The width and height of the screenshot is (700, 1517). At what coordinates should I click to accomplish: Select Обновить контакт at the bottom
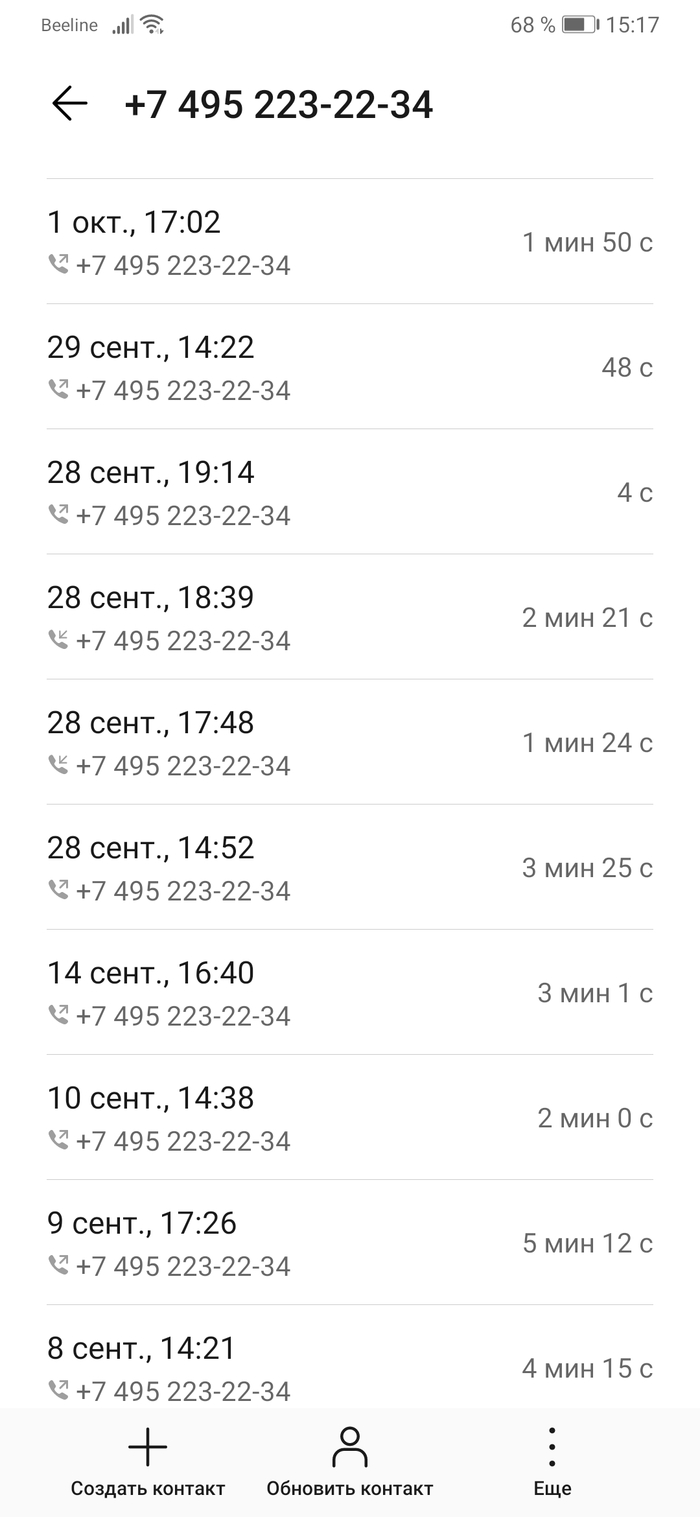point(349,1461)
